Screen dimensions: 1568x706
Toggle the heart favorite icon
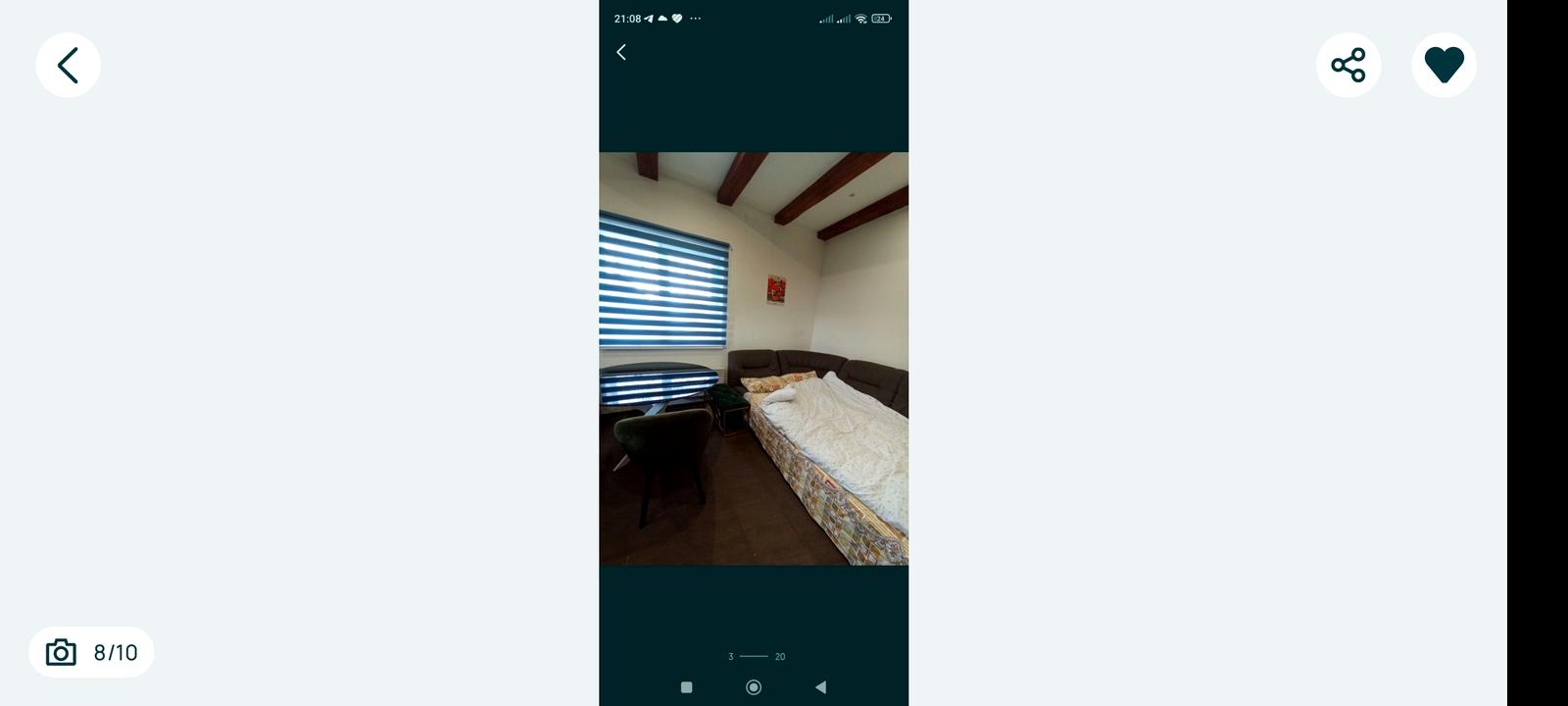tap(1444, 66)
